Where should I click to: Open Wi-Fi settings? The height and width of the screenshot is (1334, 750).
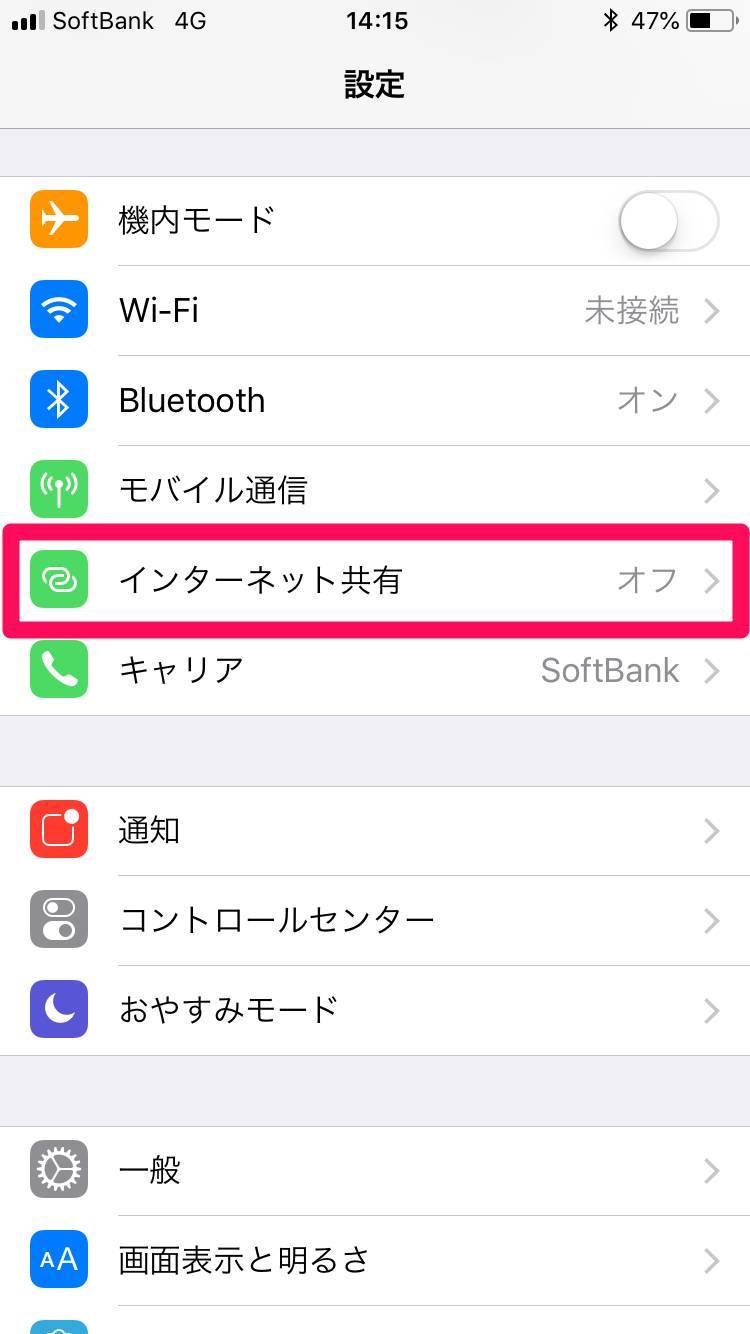click(375, 311)
